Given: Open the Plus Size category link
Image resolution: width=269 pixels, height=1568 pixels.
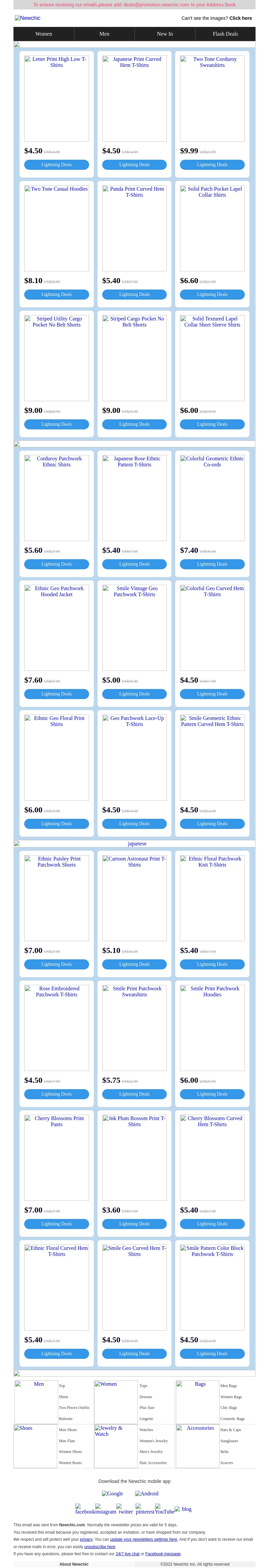Looking at the screenshot, I should (147, 1408).
